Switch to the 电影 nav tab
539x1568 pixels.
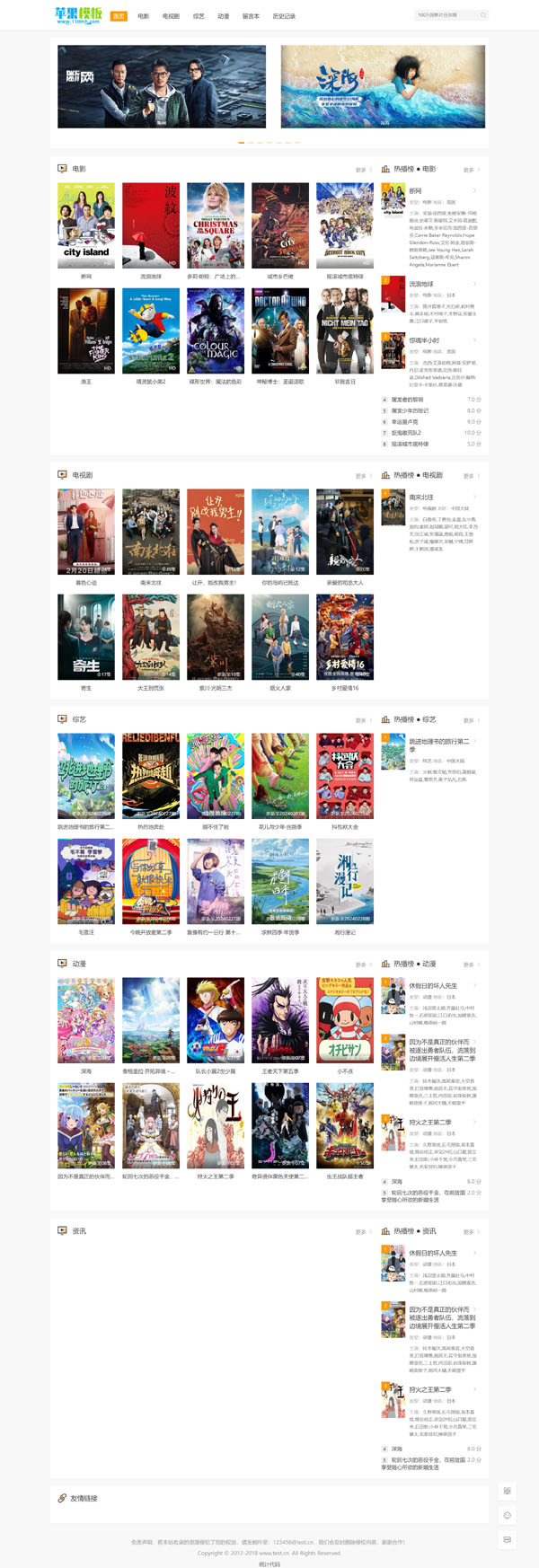click(144, 16)
